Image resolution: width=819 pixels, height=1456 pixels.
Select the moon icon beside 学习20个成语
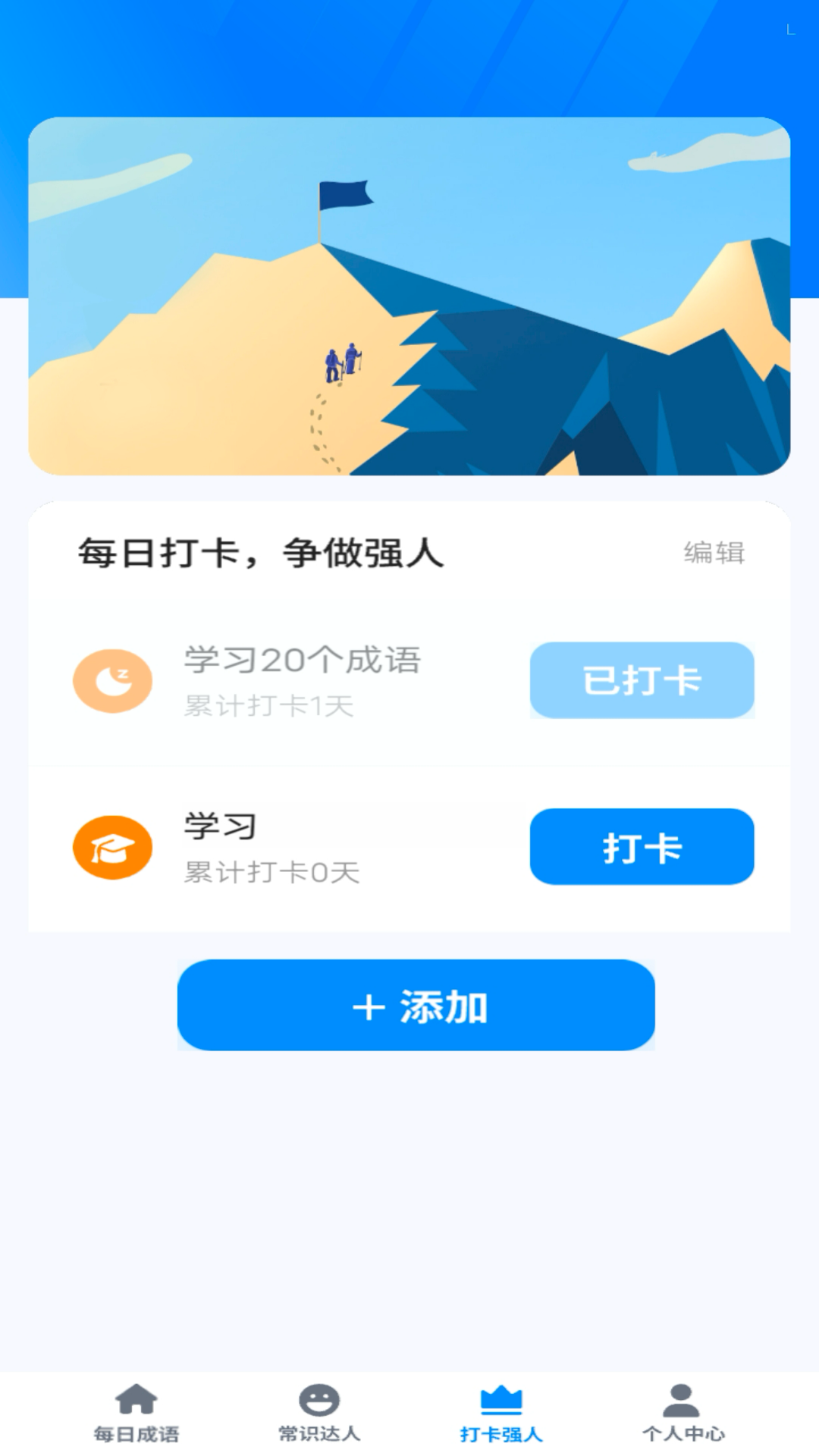(112, 681)
